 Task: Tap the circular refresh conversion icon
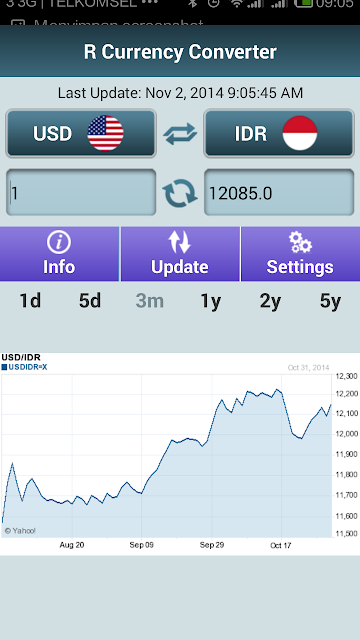pos(180,193)
